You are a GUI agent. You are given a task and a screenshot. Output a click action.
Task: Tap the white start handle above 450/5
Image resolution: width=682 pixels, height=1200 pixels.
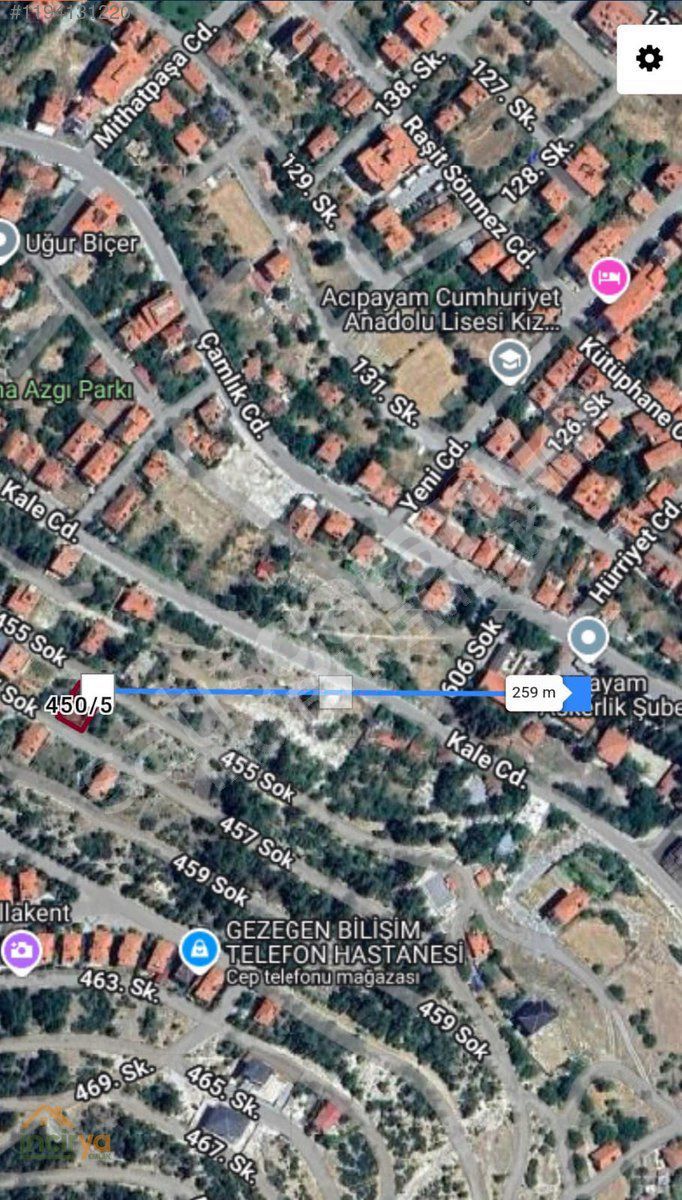(97, 690)
